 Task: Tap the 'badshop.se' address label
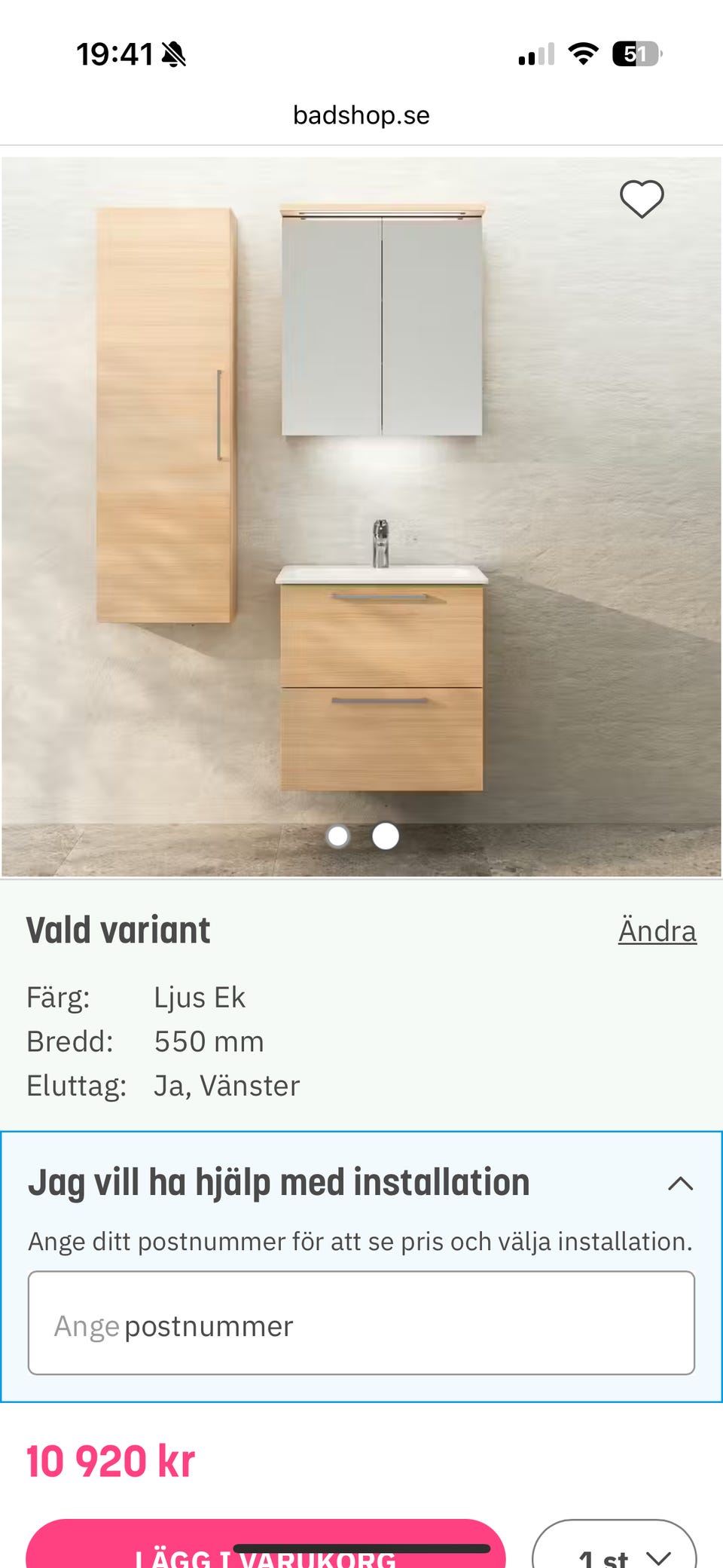pos(361,115)
